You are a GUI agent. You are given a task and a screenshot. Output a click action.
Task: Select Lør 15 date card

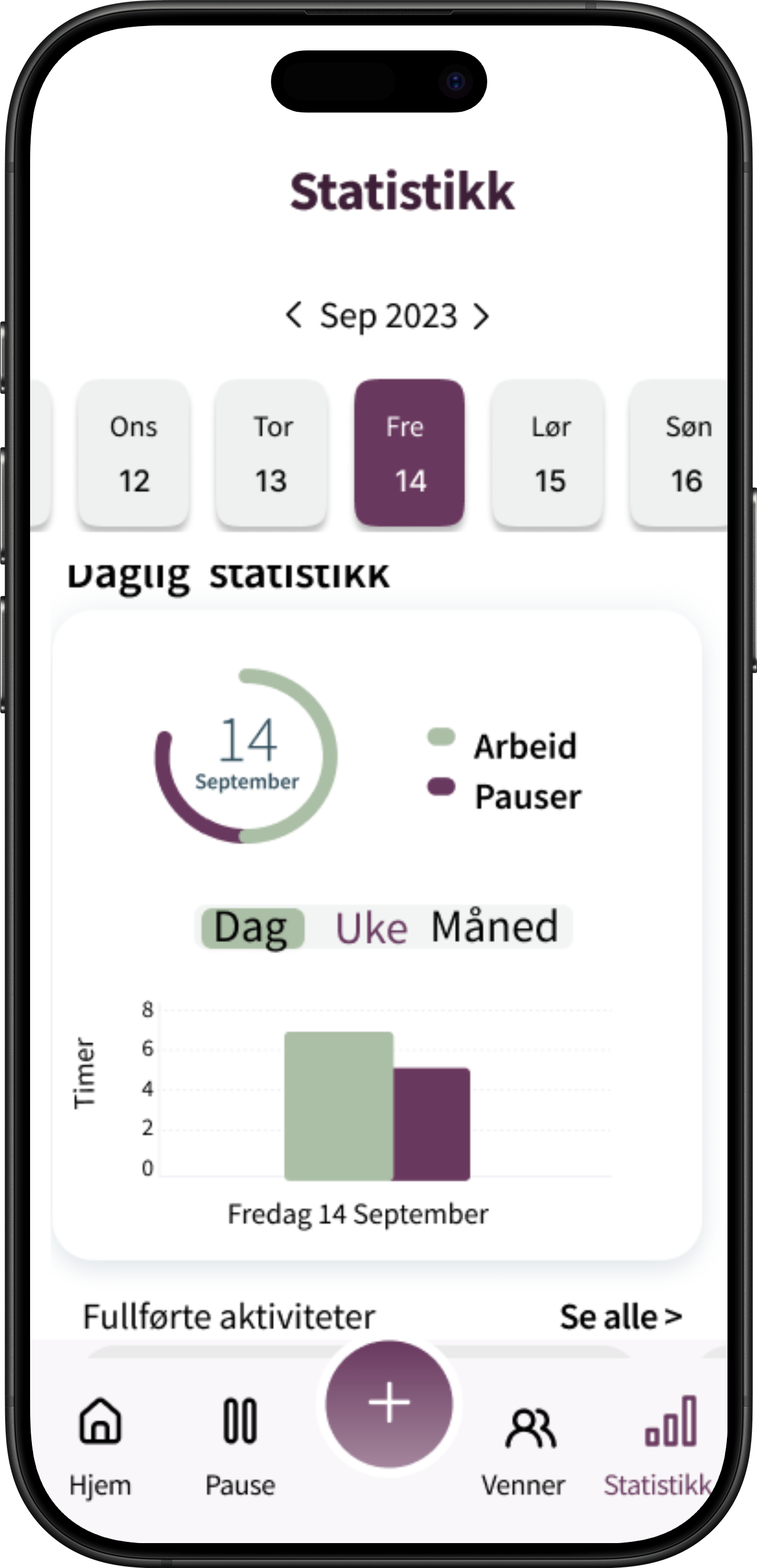click(548, 453)
